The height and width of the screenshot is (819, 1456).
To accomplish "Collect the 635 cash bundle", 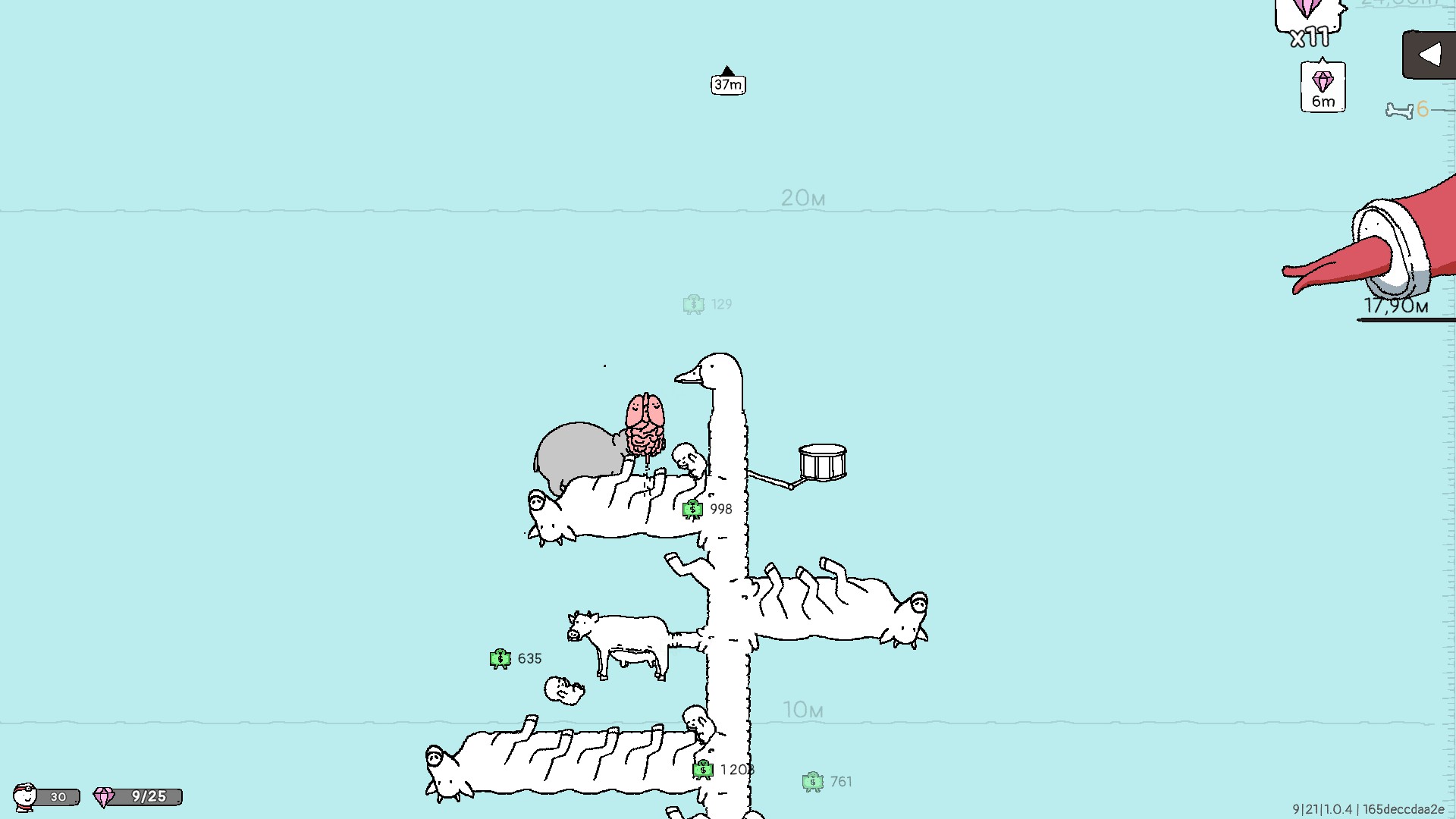I will tap(500, 658).
